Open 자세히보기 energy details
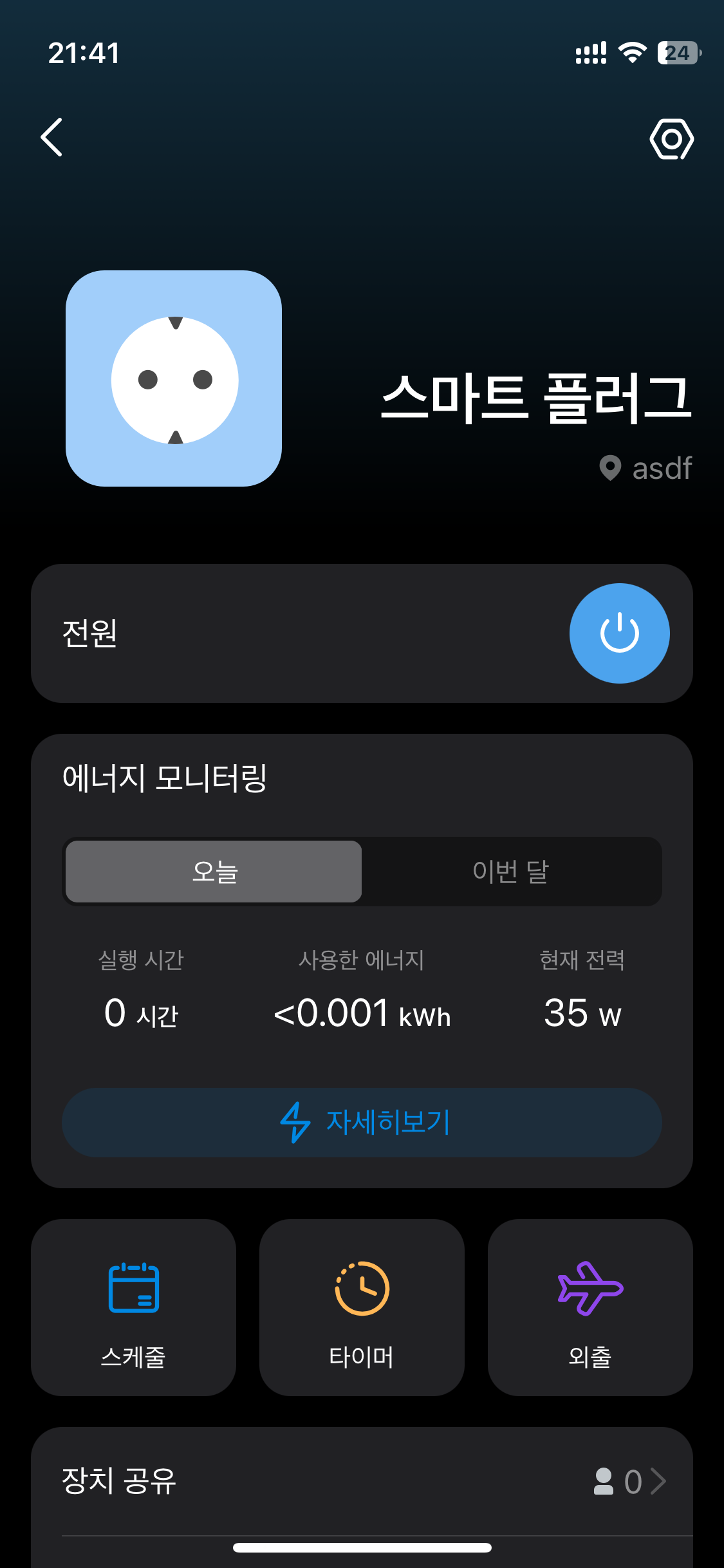This screenshot has width=724, height=1568. pos(362,1123)
